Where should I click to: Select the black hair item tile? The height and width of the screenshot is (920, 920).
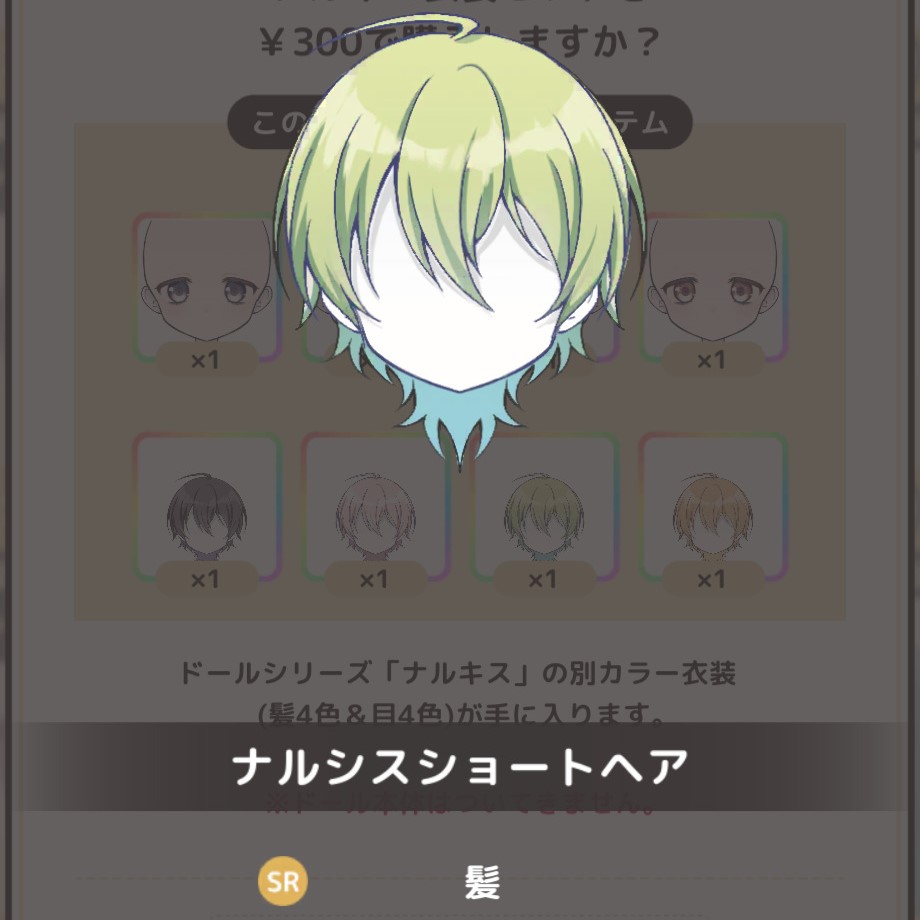[206, 510]
